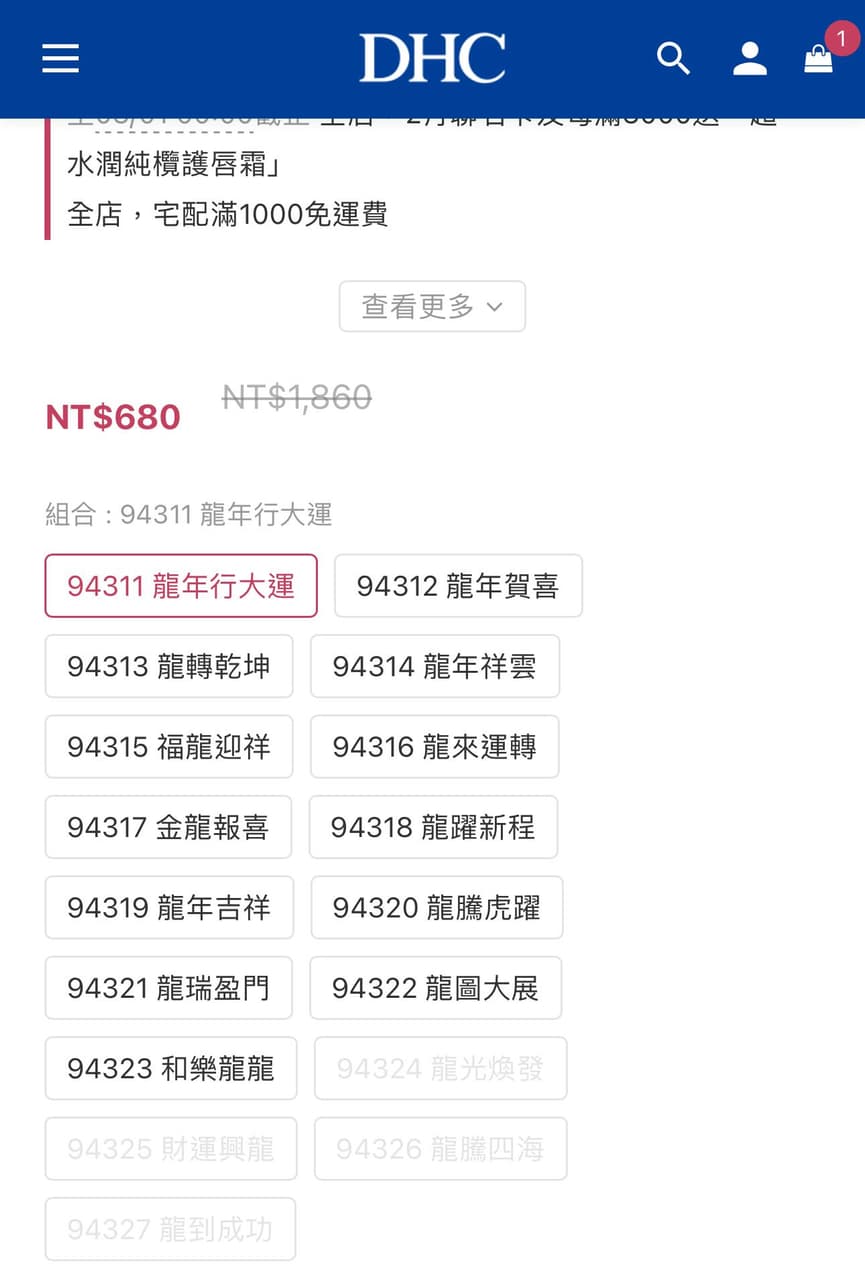865x1280 pixels.
Task: Pick the 94317 金龍報喜 option
Action: [168, 827]
